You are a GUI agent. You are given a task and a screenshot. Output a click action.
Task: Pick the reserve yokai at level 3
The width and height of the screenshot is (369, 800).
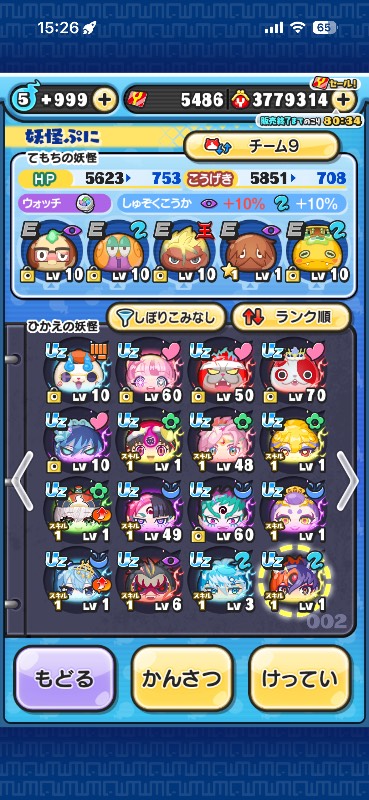coord(222,580)
